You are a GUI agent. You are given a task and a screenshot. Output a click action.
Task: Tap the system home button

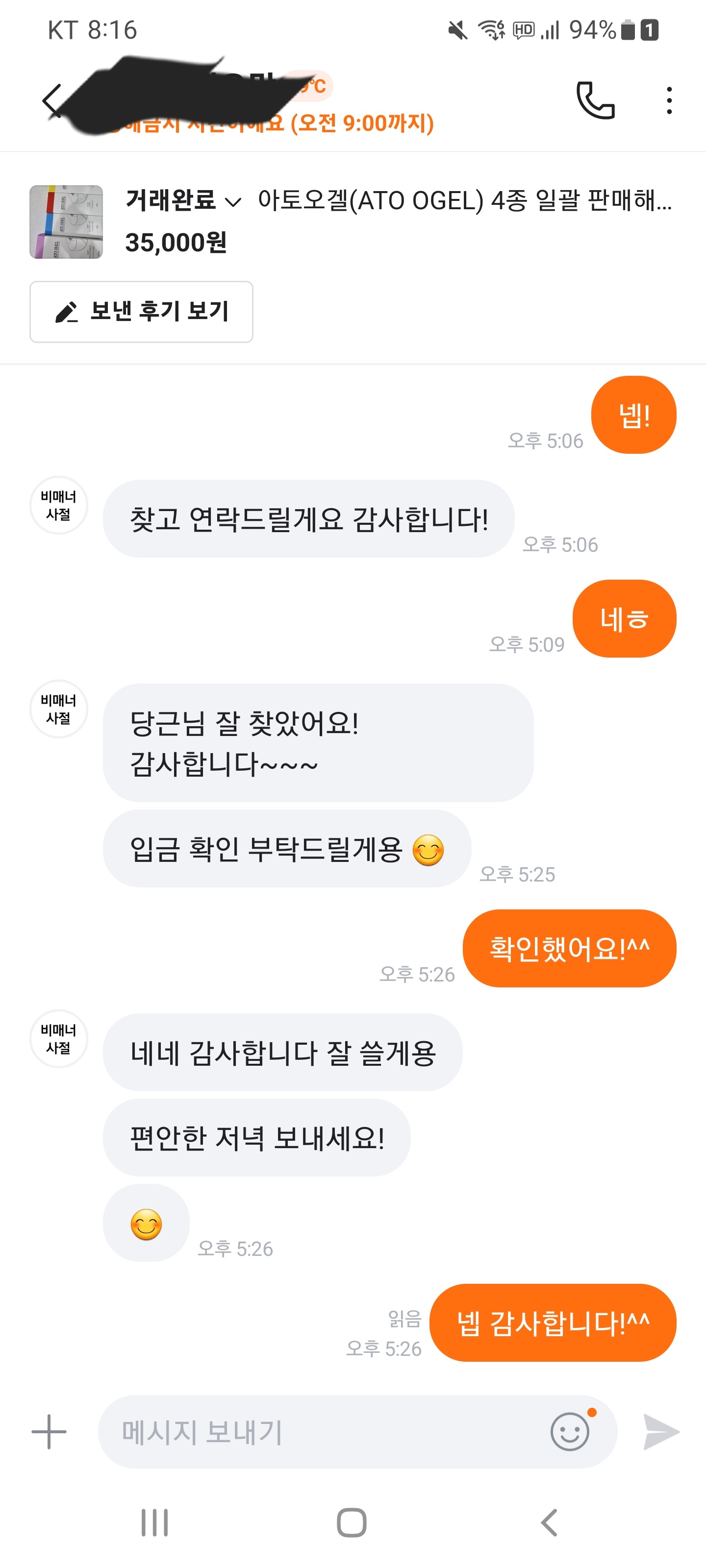click(x=352, y=1522)
